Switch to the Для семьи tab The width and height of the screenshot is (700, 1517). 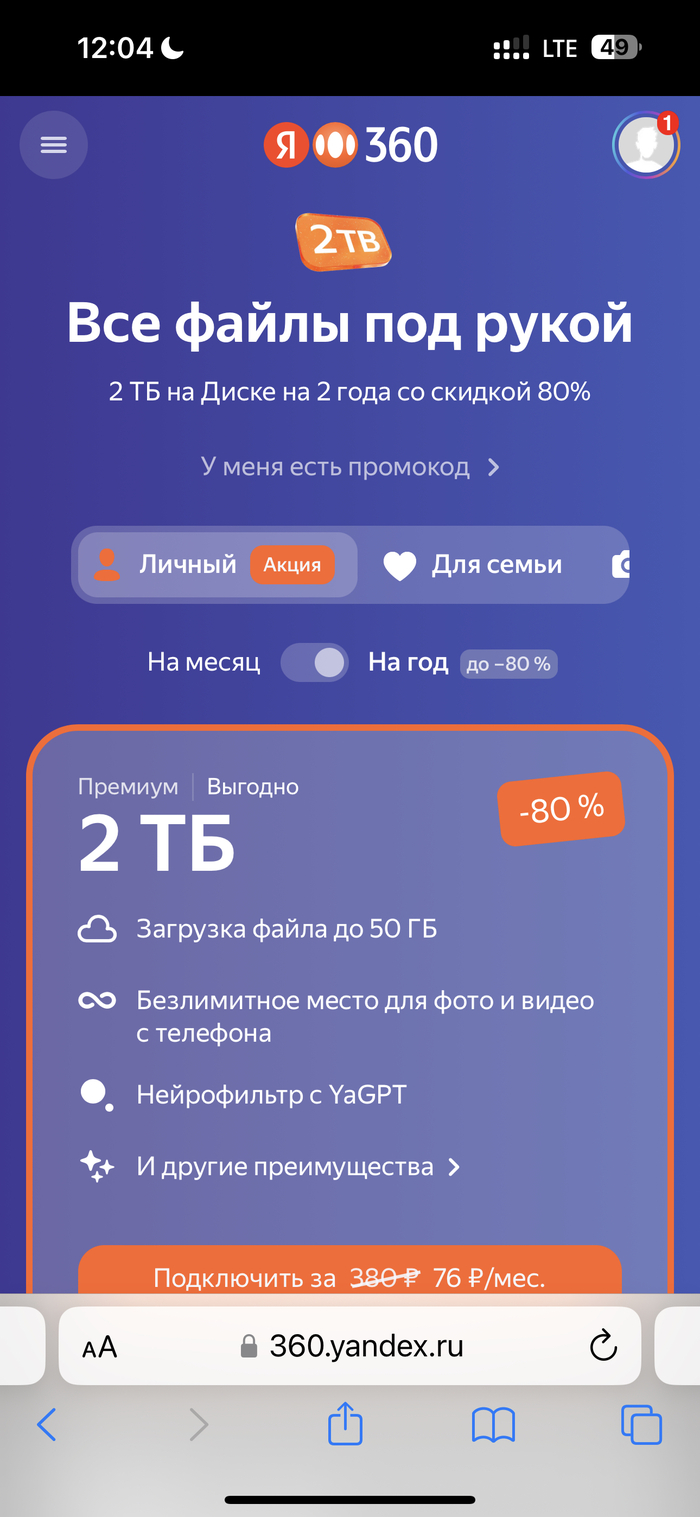pos(474,565)
